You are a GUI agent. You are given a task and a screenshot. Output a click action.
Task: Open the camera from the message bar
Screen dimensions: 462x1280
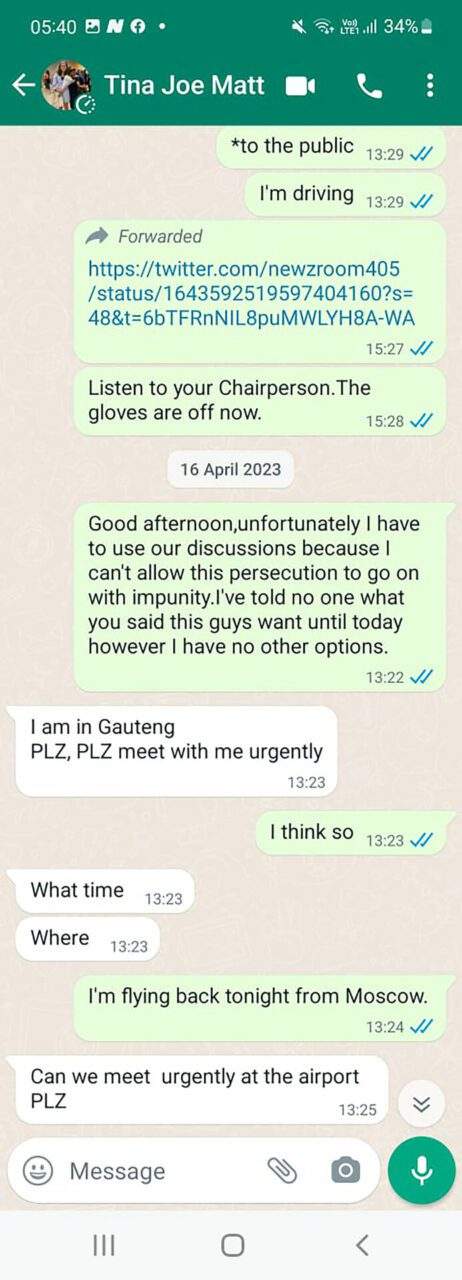click(x=345, y=1171)
